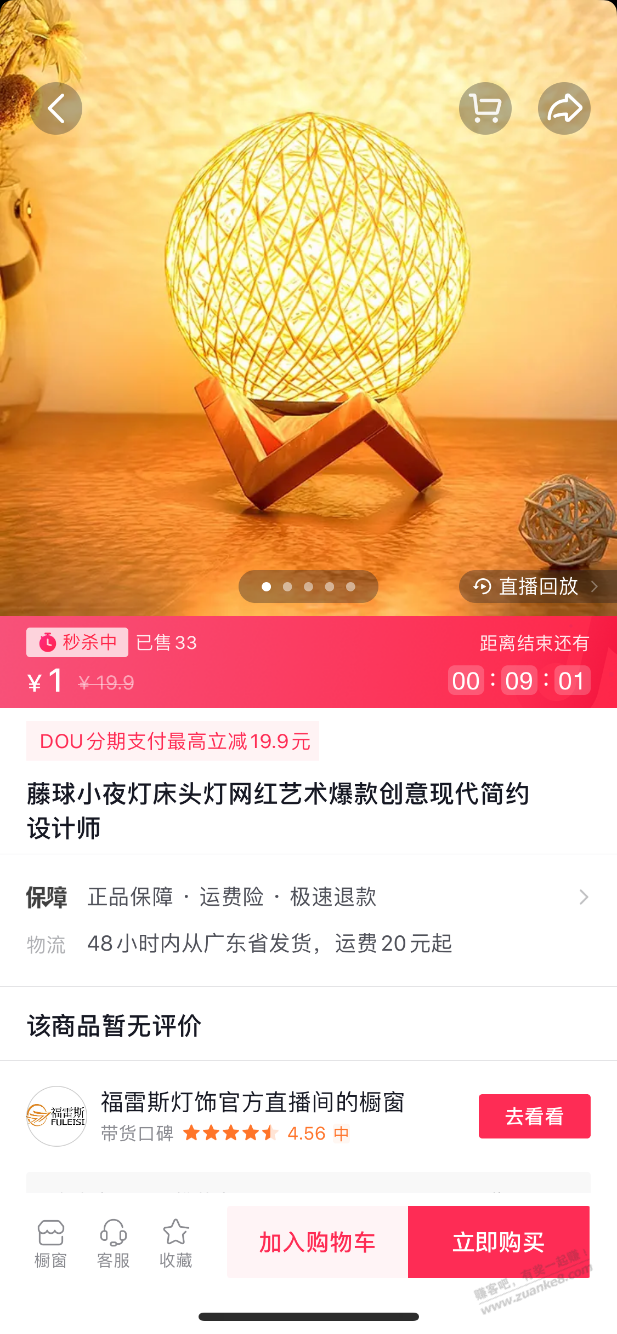Contact 客服 customer service
The height and width of the screenshot is (1334, 617).
click(113, 1243)
